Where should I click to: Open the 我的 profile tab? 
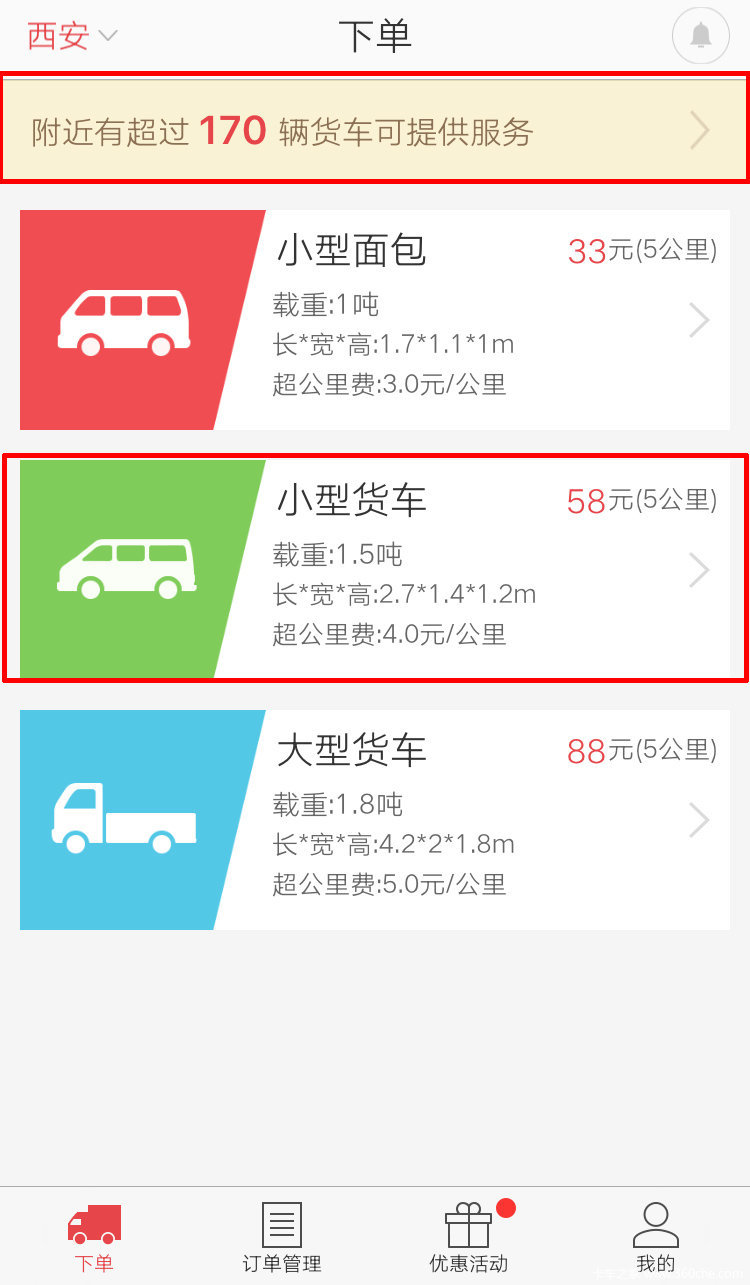(656, 1238)
